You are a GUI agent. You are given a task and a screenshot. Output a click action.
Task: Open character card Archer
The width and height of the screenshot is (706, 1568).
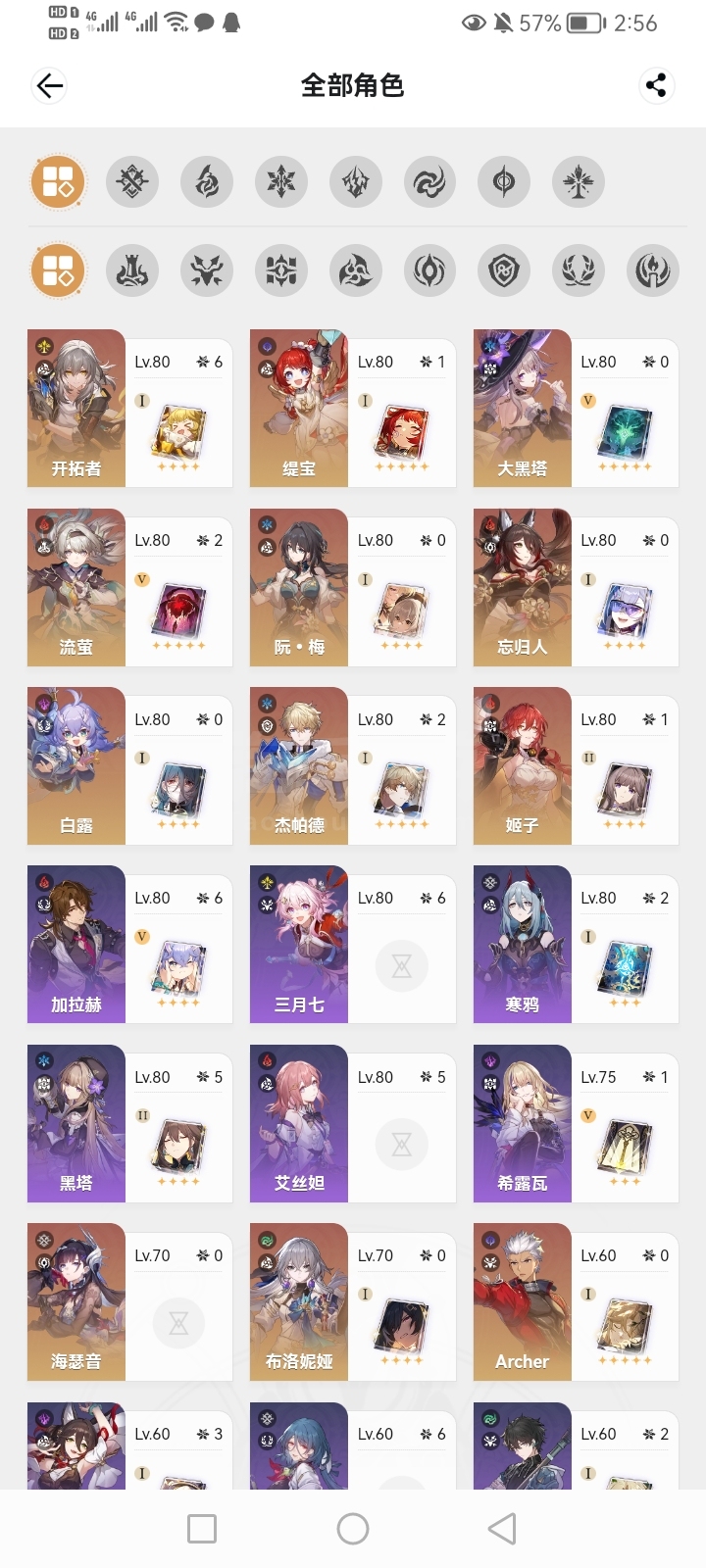(576, 1302)
